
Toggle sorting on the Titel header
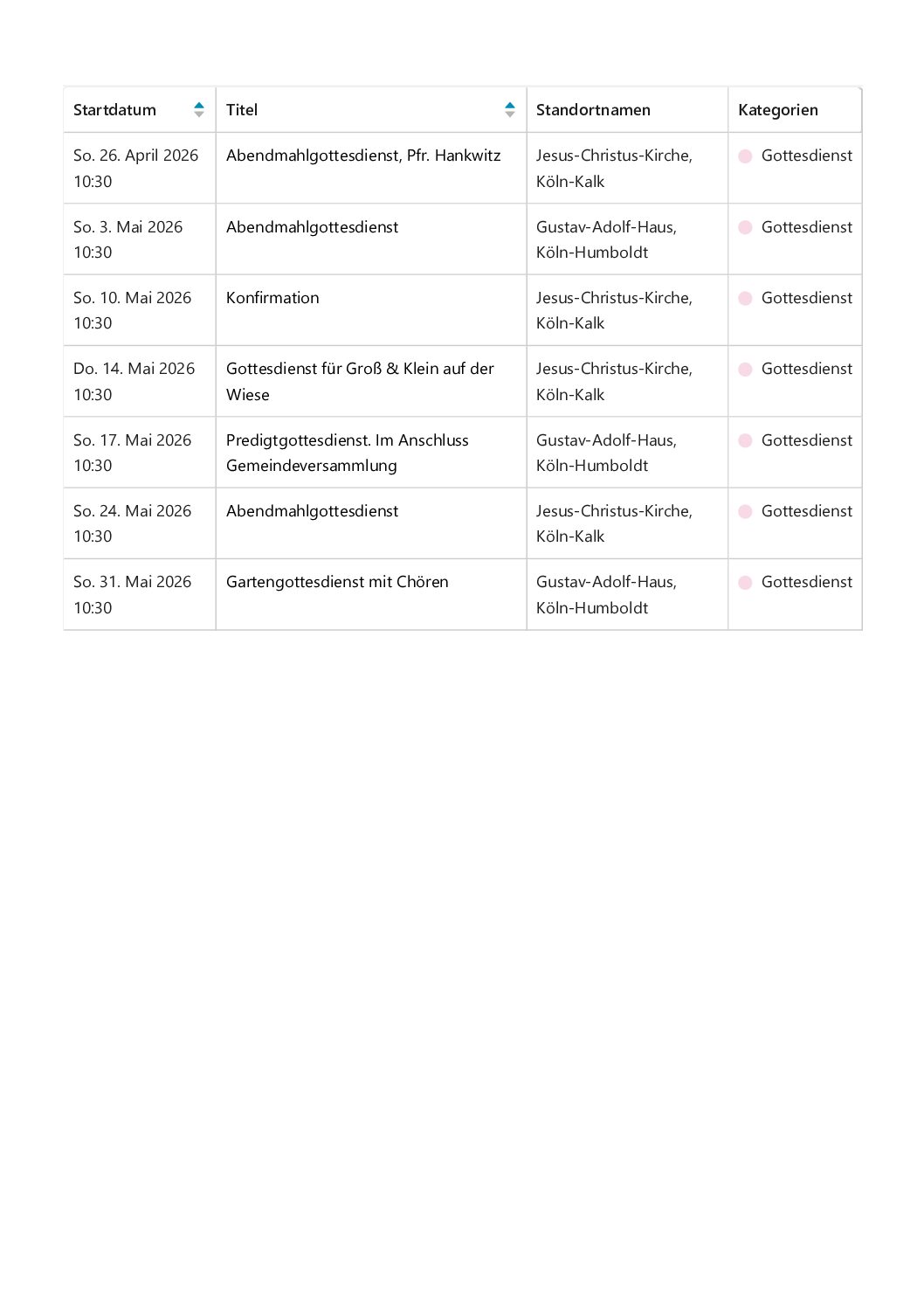click(x=241, y=109)
